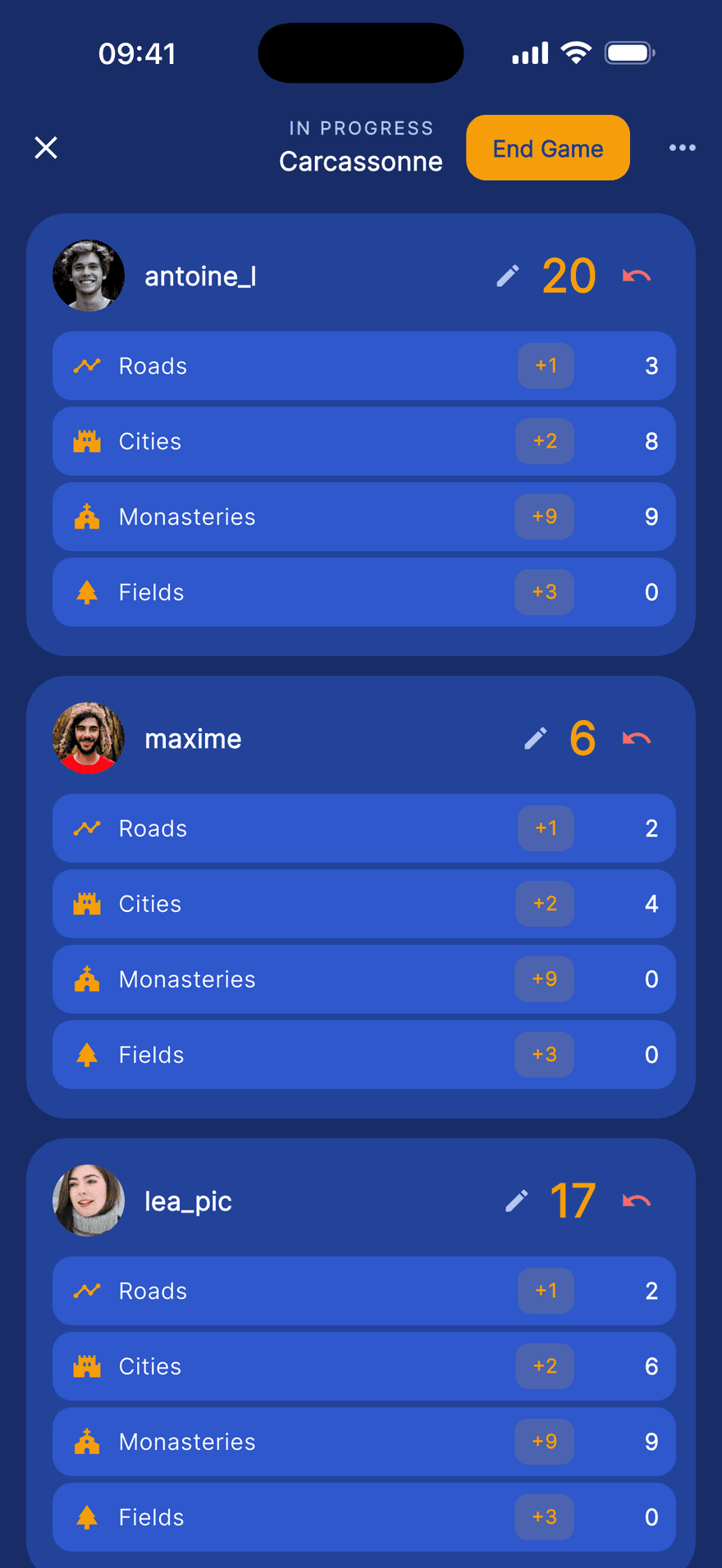Edit maxime's score with the pencil
The height and width of the screenshot is (1568, 722).
[x=536, y=738]
